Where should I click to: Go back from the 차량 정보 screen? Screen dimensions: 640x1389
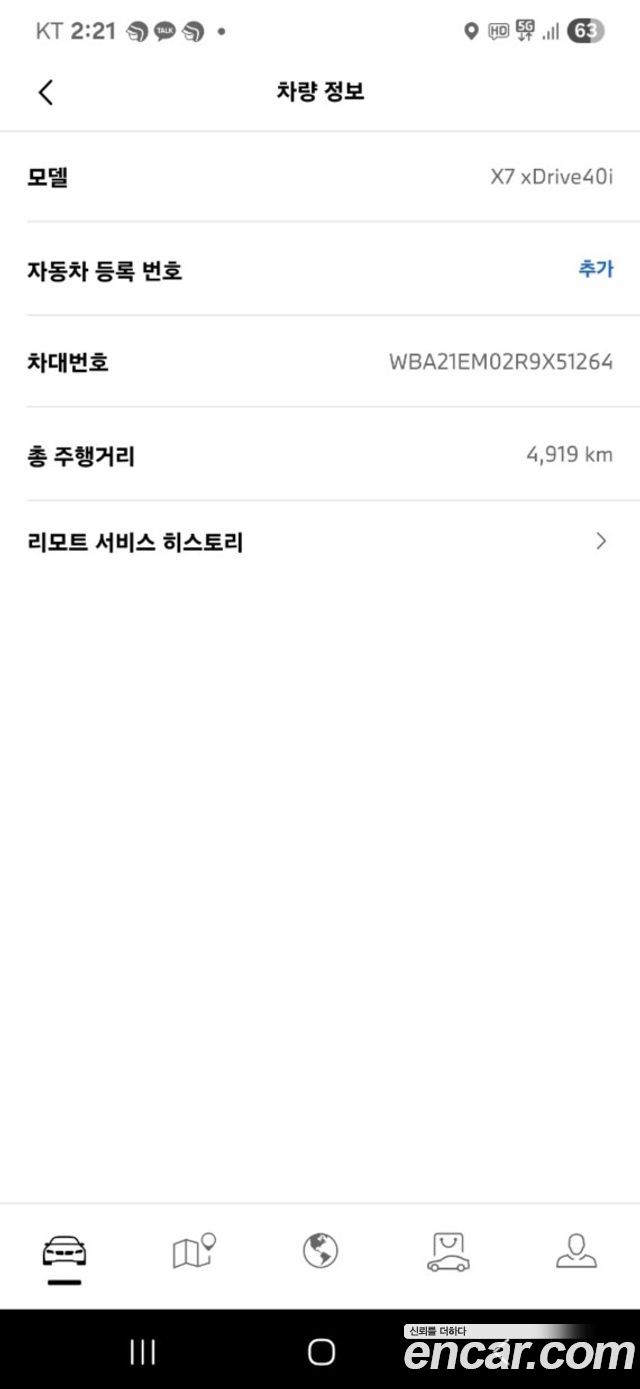(45, 92)
